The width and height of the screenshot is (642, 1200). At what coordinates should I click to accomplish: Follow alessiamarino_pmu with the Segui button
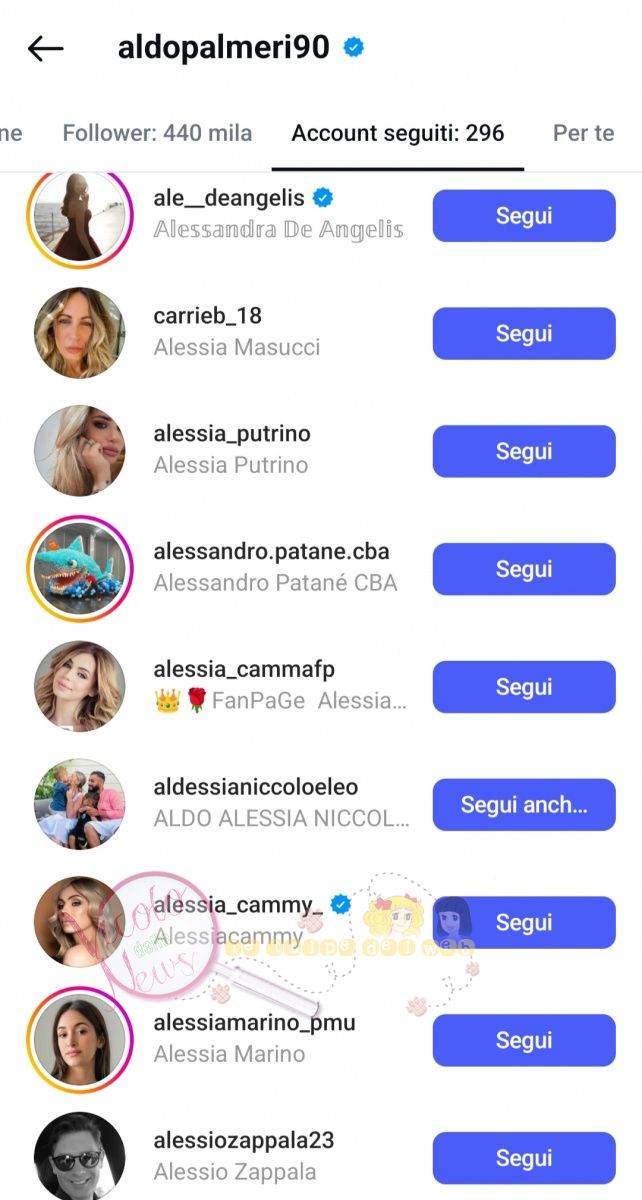tap(524, 1041)
